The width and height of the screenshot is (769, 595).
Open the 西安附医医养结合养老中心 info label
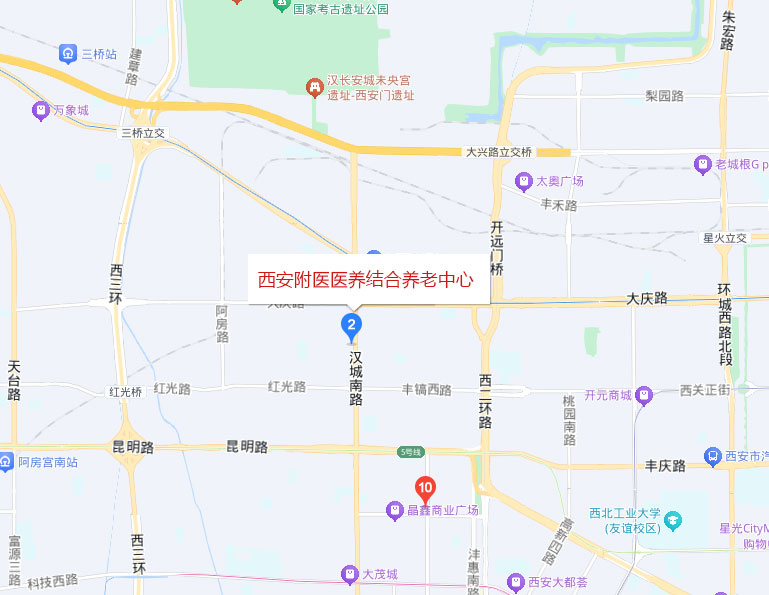(365, 280)
